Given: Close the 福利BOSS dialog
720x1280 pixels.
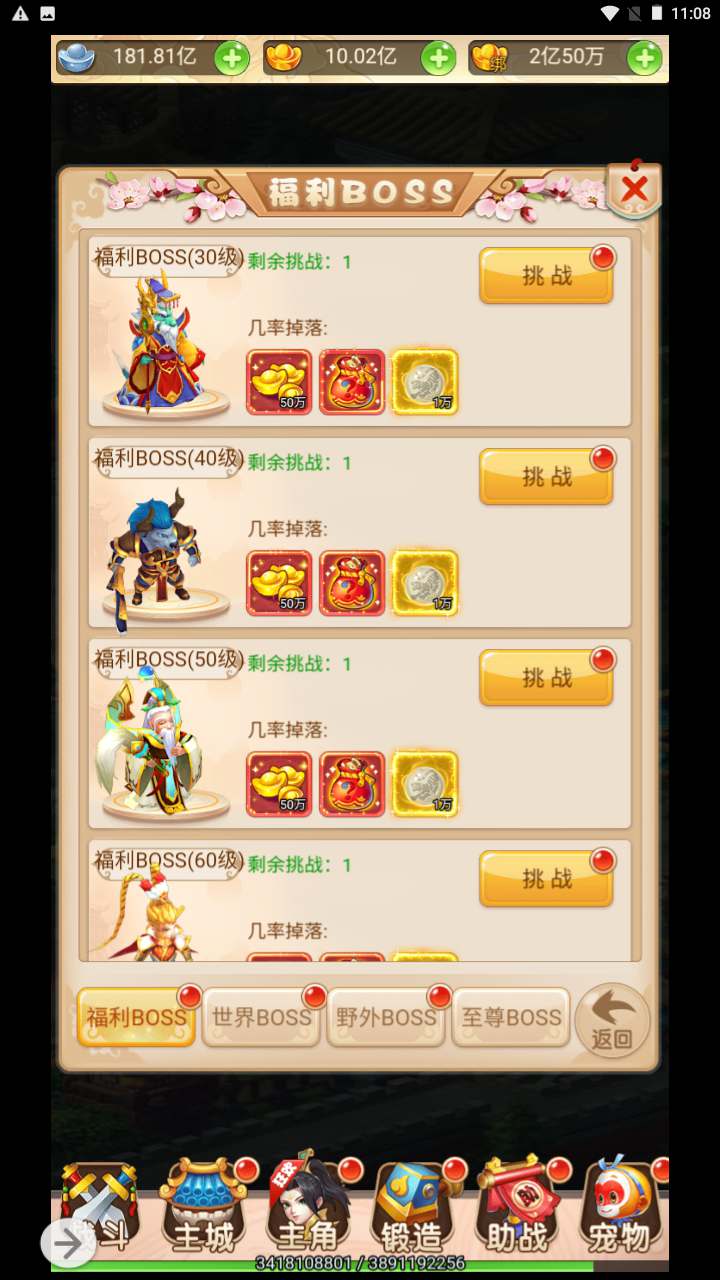Looking at the screenshot, I should (x=634, y=189).
